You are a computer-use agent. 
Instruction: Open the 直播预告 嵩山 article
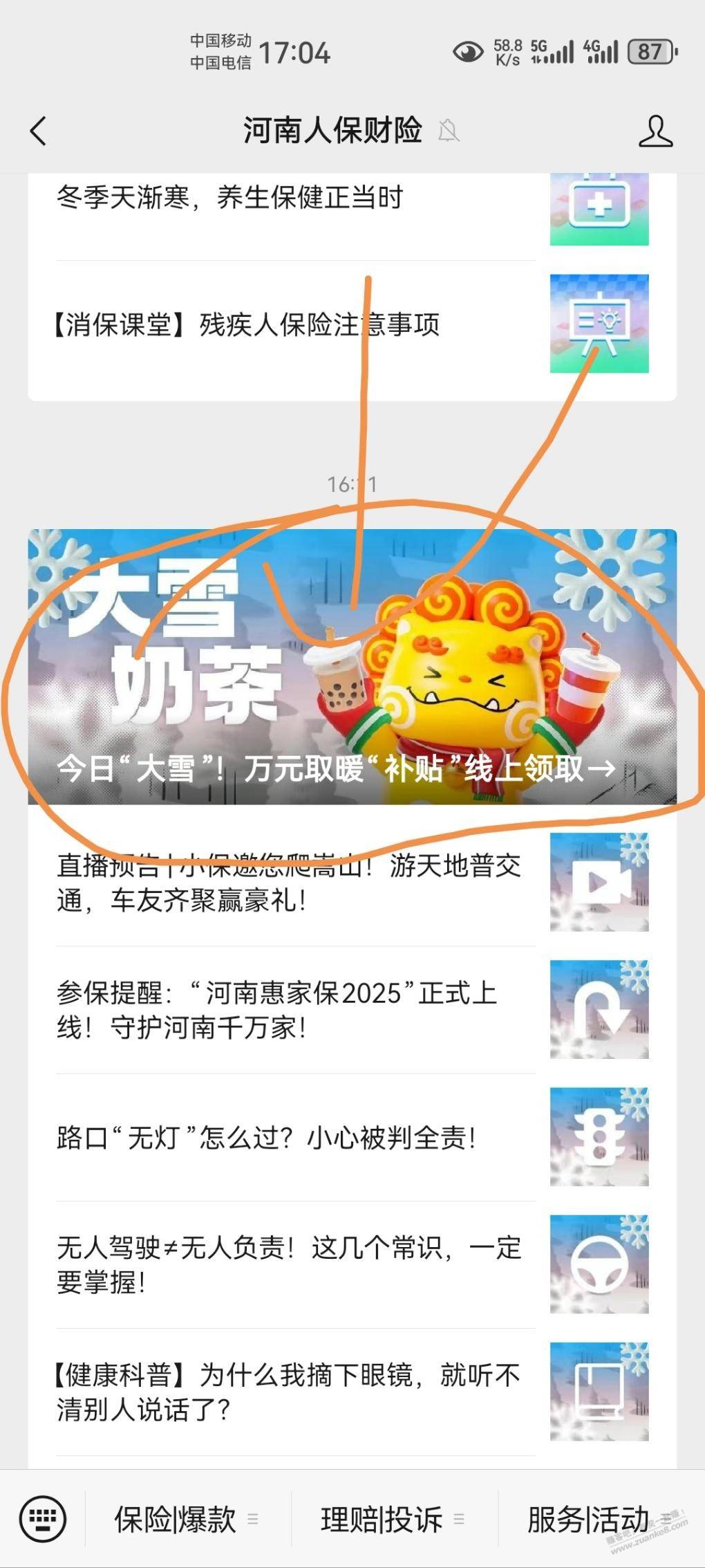pos(352,883)
